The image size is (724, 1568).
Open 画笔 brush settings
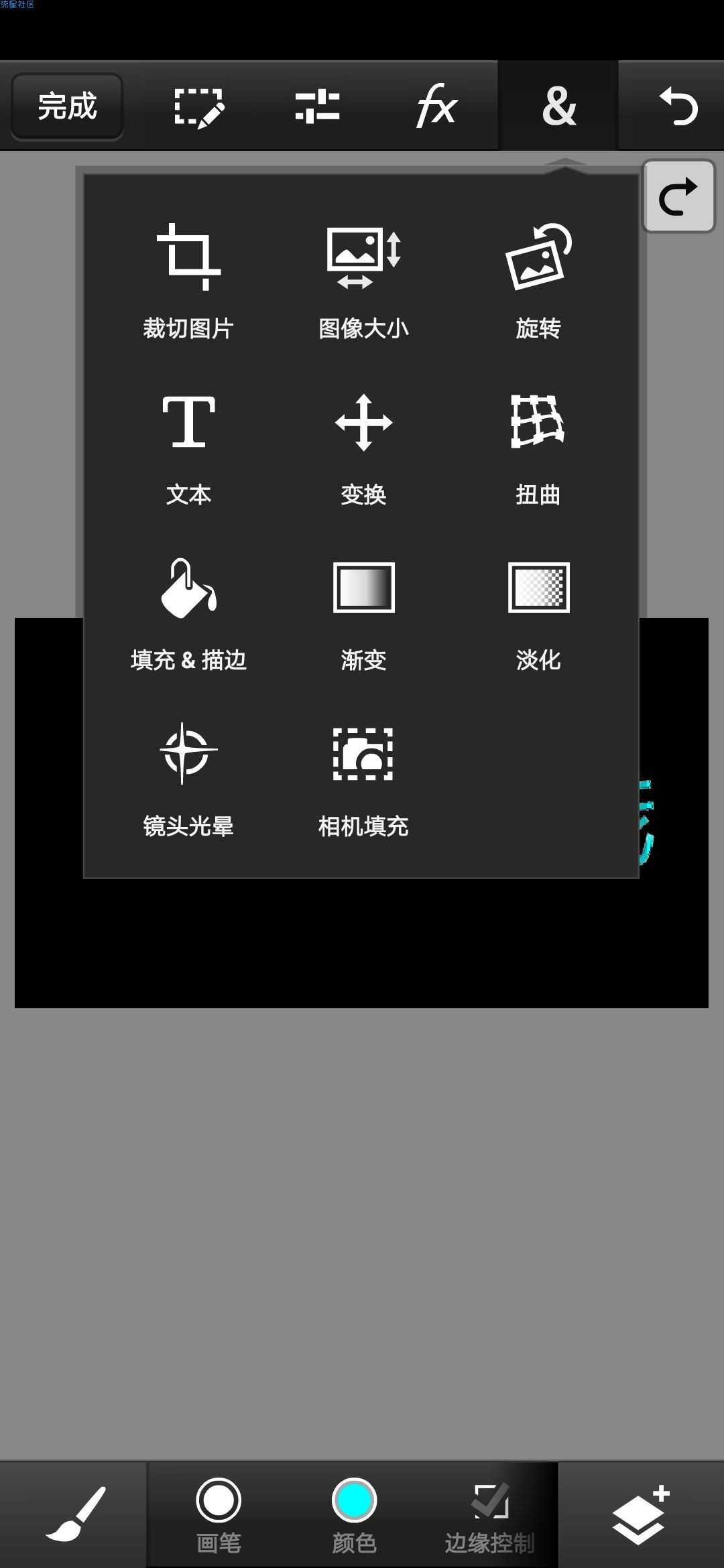pyautogui.click(x=219, y=1514)
